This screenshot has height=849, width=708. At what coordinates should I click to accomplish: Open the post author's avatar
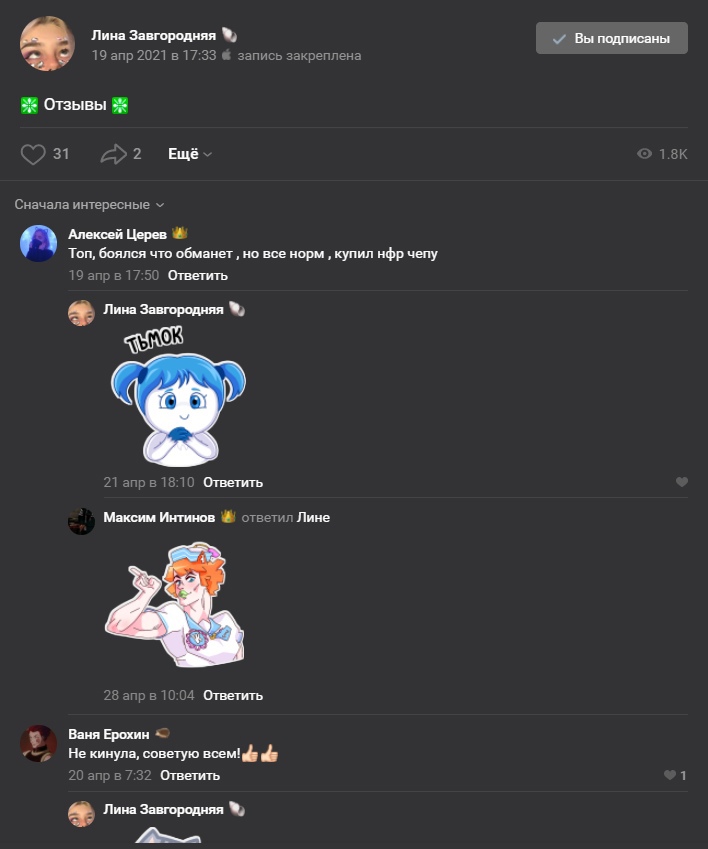[x=47, y=44]
